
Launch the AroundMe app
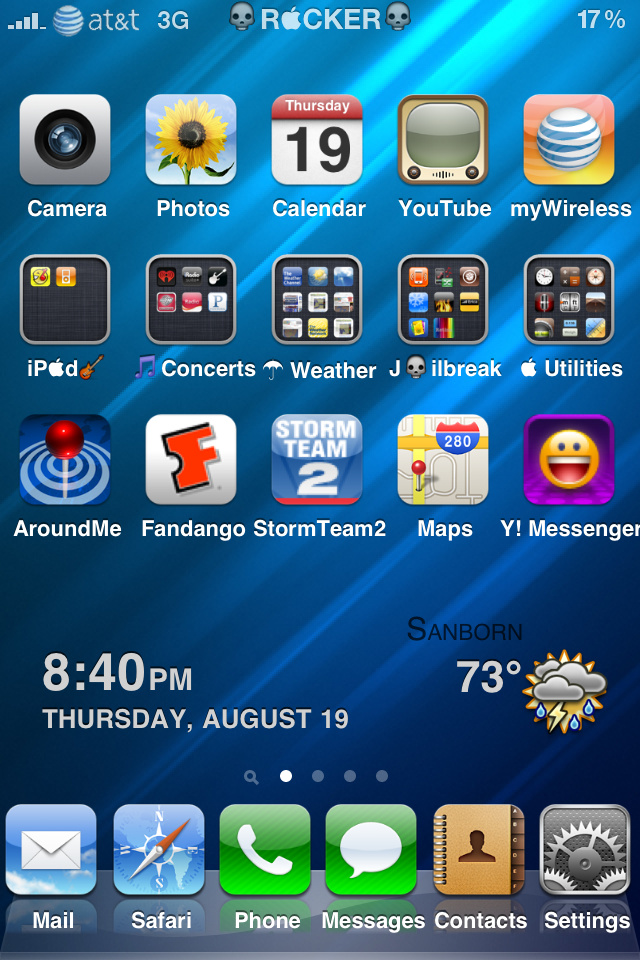pyautogui.click(x=65, y=460)
